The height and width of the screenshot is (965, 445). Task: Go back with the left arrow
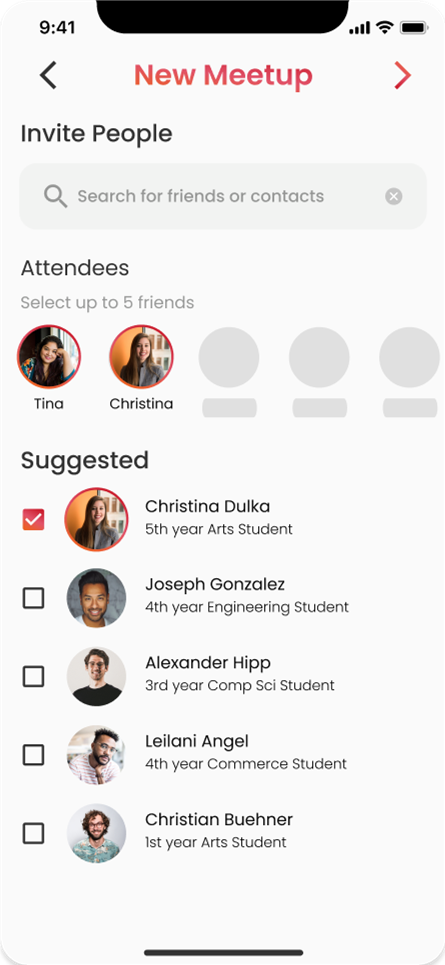[48, 76]
